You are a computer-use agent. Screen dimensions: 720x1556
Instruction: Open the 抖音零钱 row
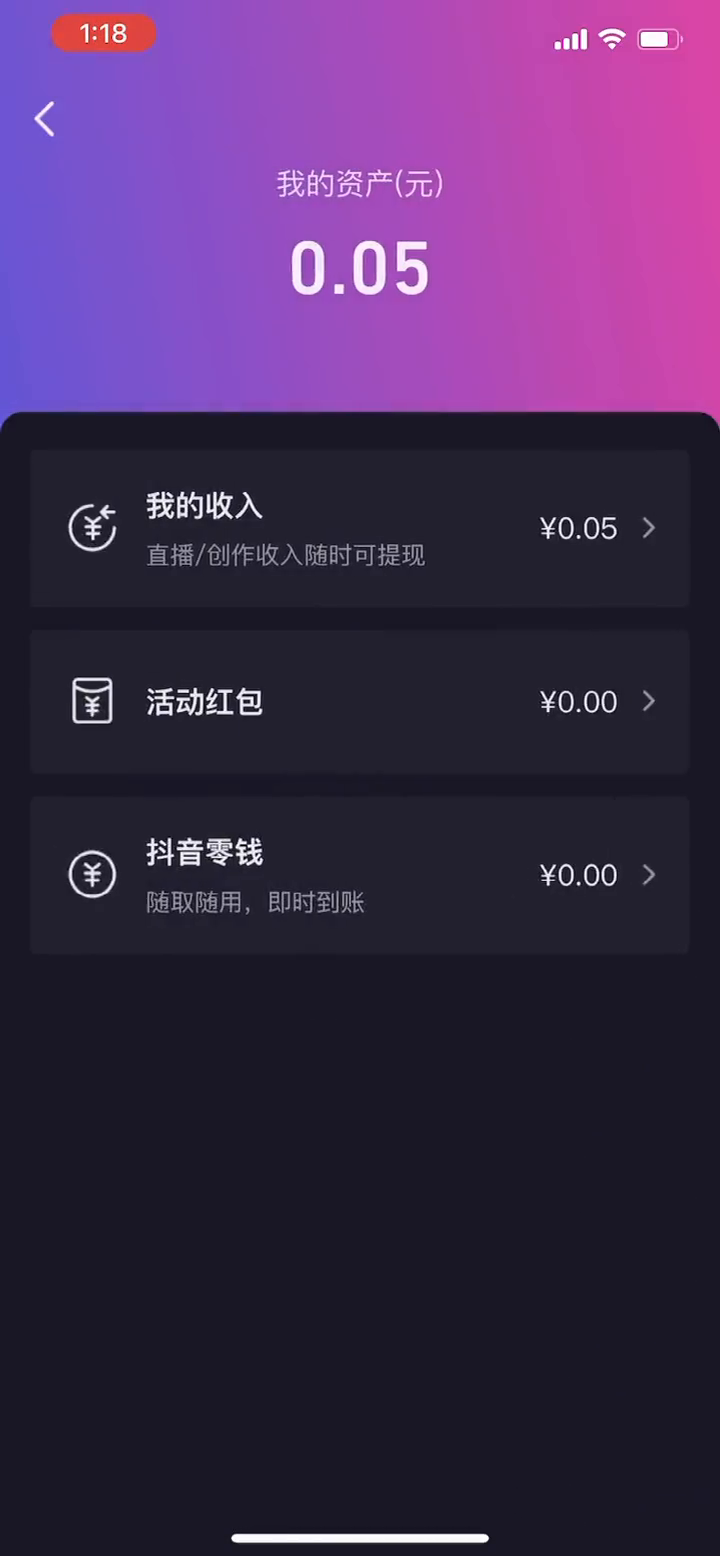(x=360, y=875)
